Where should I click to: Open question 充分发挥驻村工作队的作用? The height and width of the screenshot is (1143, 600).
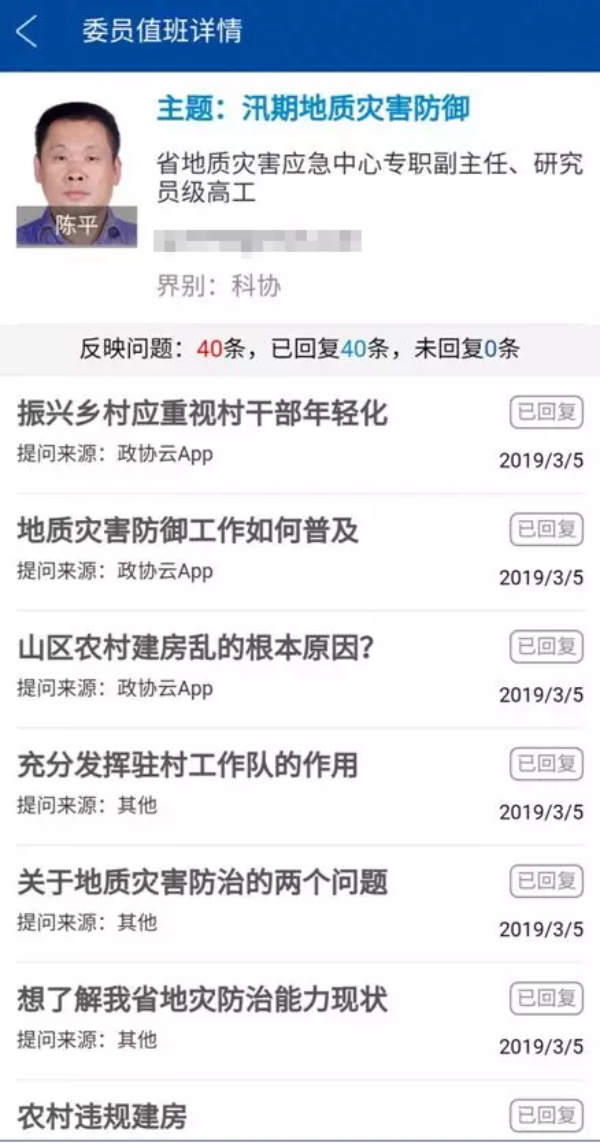pyautogui.click(x=187, y=765)
